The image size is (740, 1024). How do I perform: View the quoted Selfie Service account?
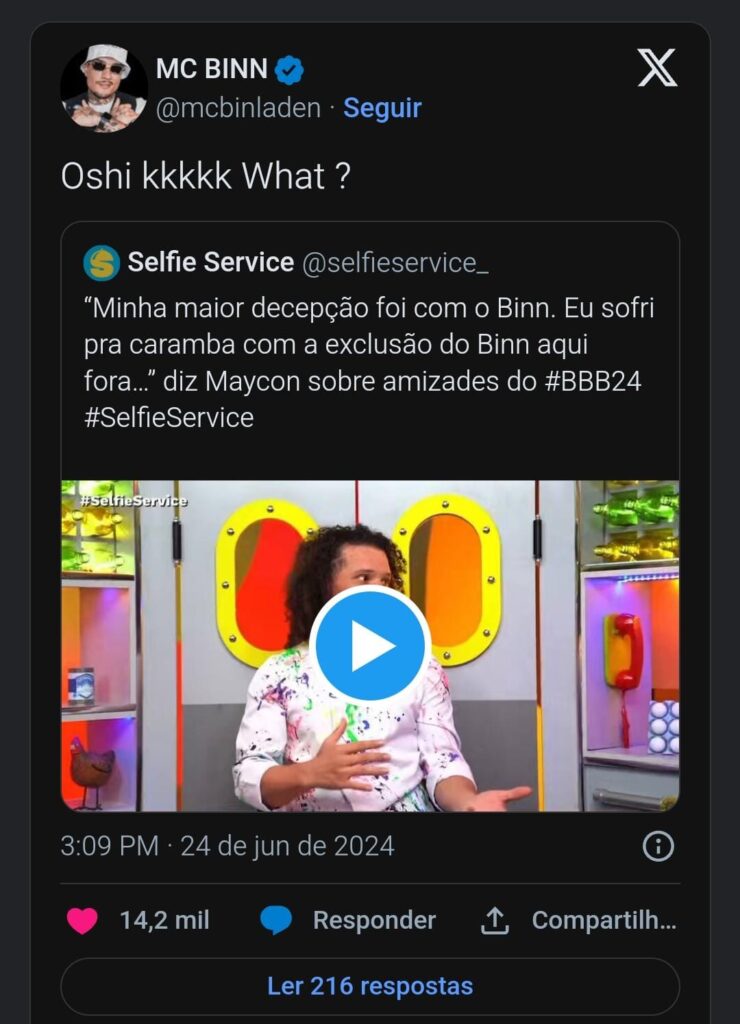pos(210,263)
